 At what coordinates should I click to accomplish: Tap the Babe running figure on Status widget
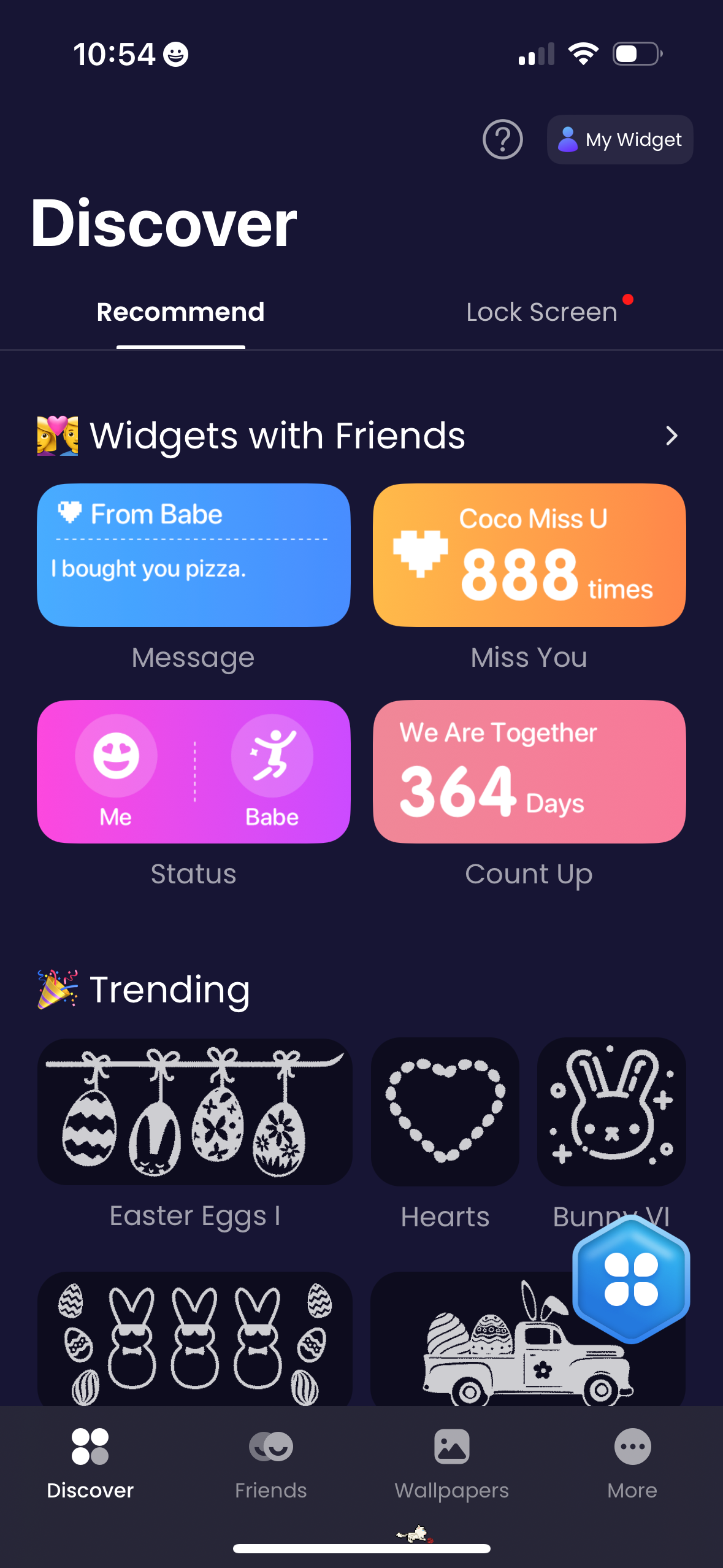click(272, 756)
